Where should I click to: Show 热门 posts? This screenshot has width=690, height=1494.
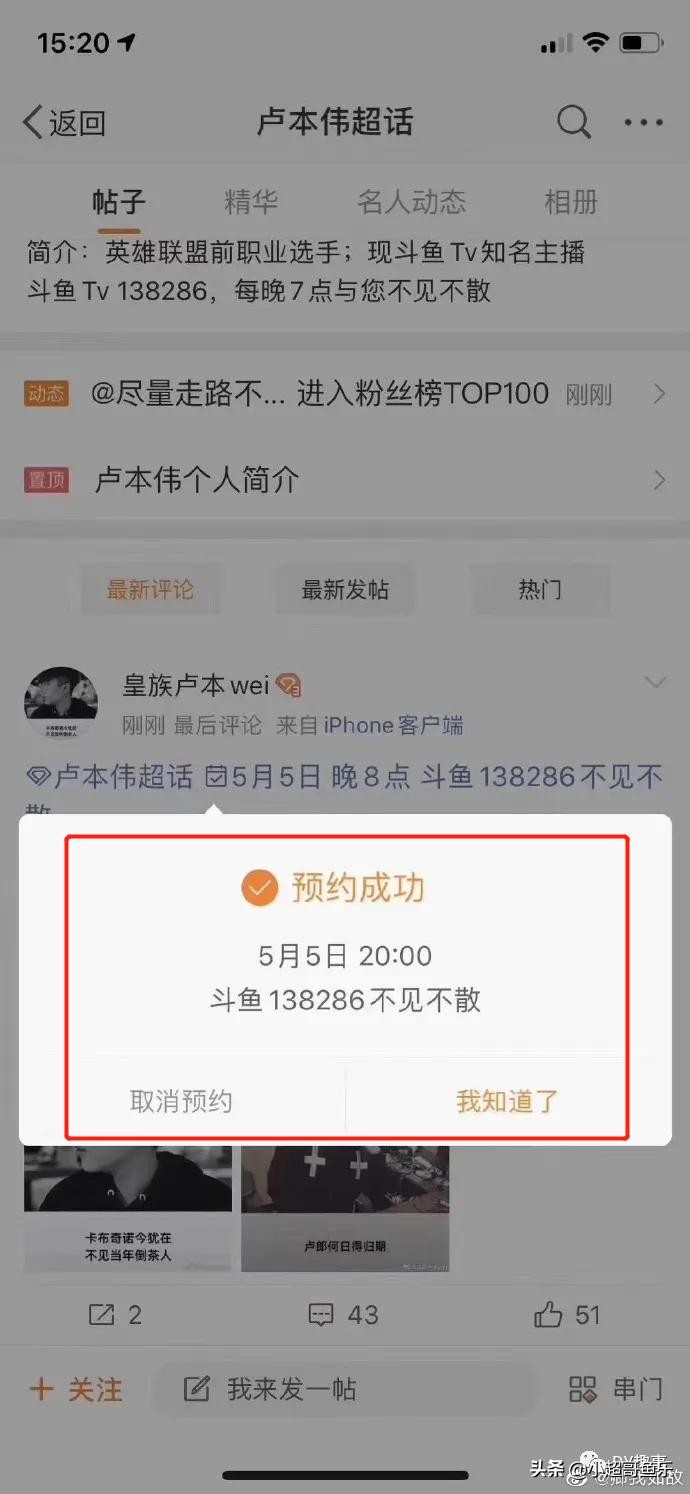click(x=539, y=590)
